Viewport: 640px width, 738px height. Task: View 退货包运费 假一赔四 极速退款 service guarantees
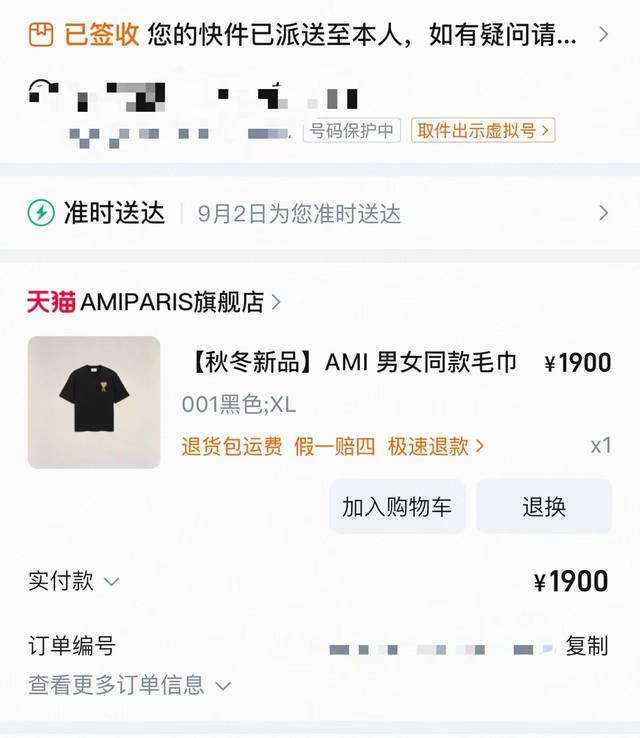coord(333,447)
